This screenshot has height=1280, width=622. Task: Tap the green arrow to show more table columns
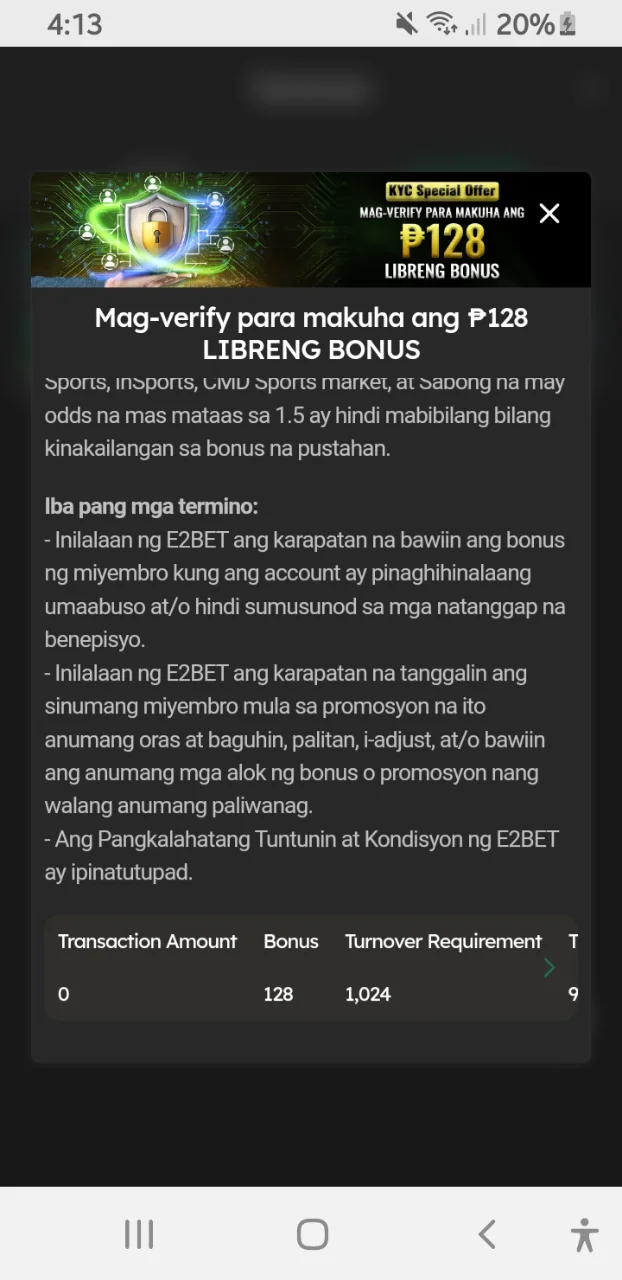coord(549,967)
